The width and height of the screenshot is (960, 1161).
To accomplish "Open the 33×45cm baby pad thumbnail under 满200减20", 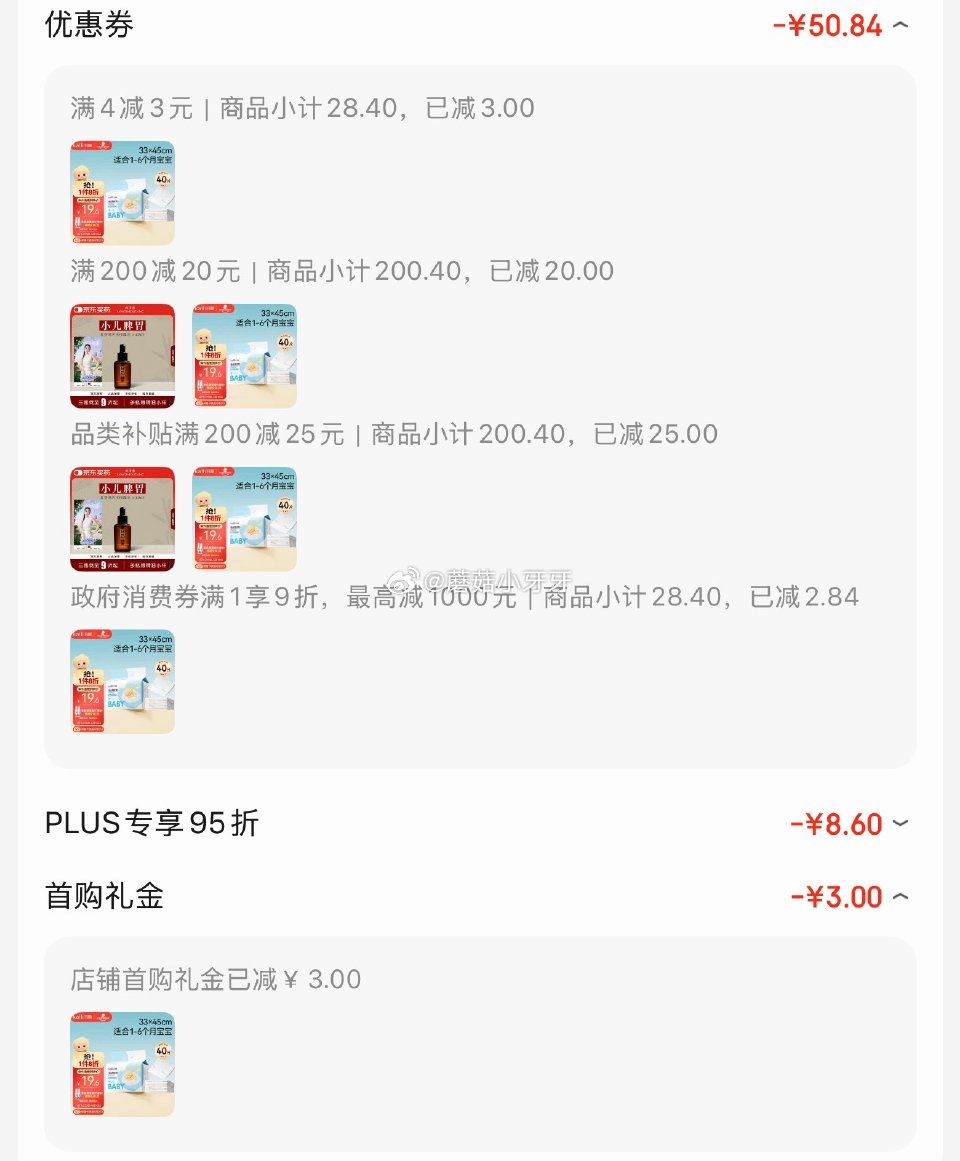I will (246, 355).
